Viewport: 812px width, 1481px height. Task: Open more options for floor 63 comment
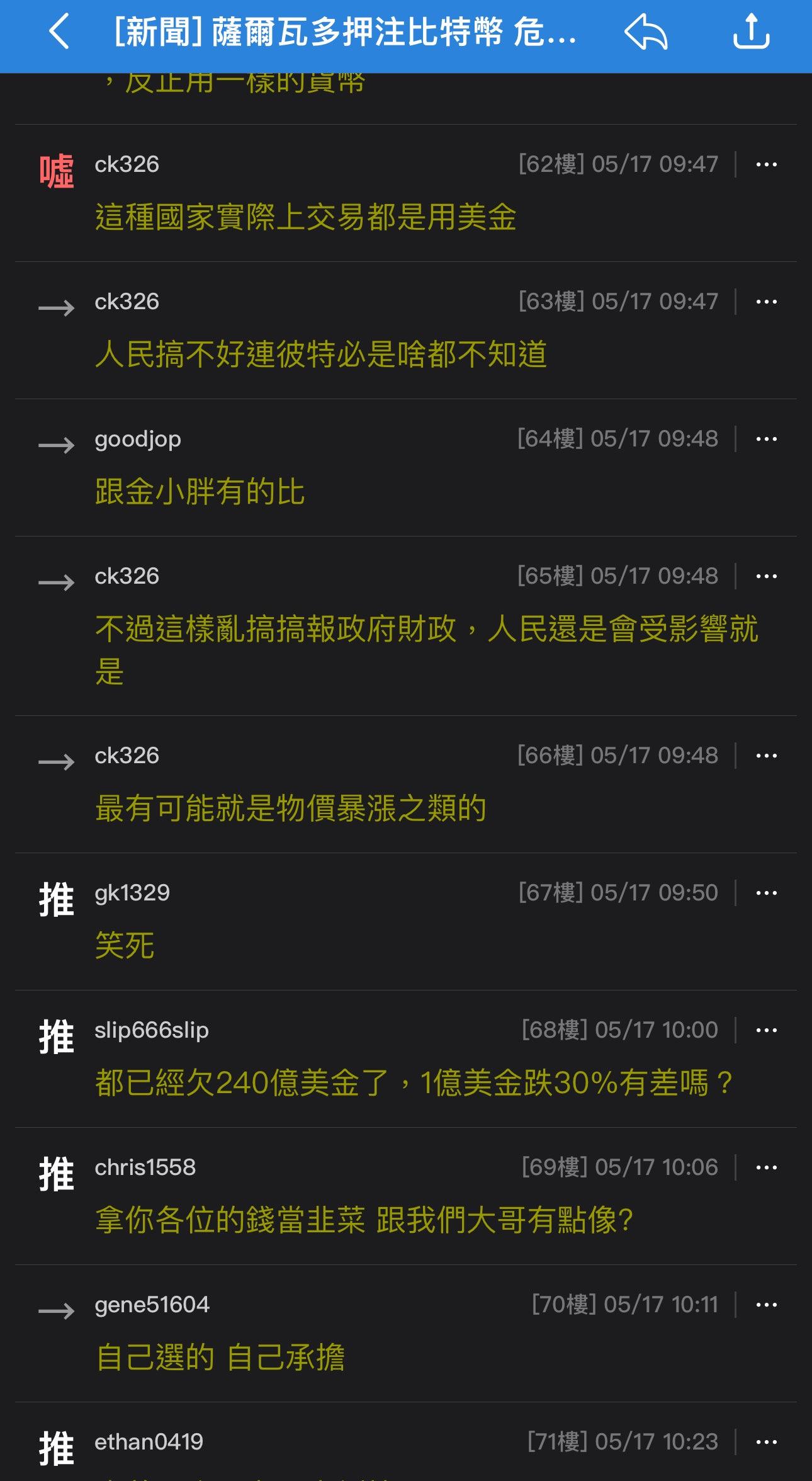point(766,302)
